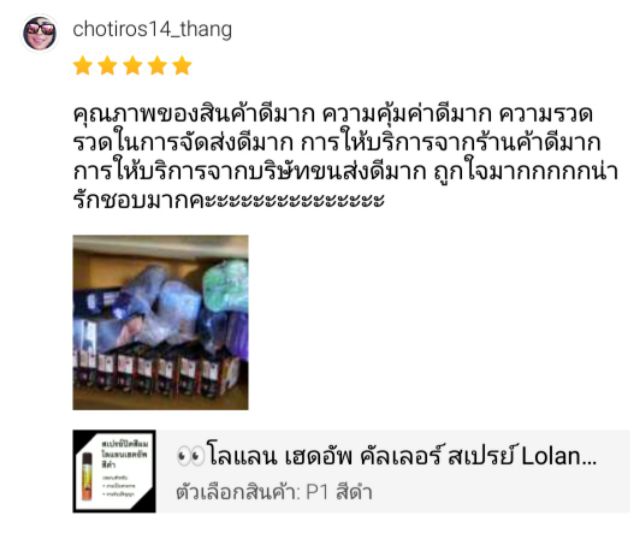Screen dimensions: 640x534
Task: Open the Lolane hair spray product card
Action: 351,471
